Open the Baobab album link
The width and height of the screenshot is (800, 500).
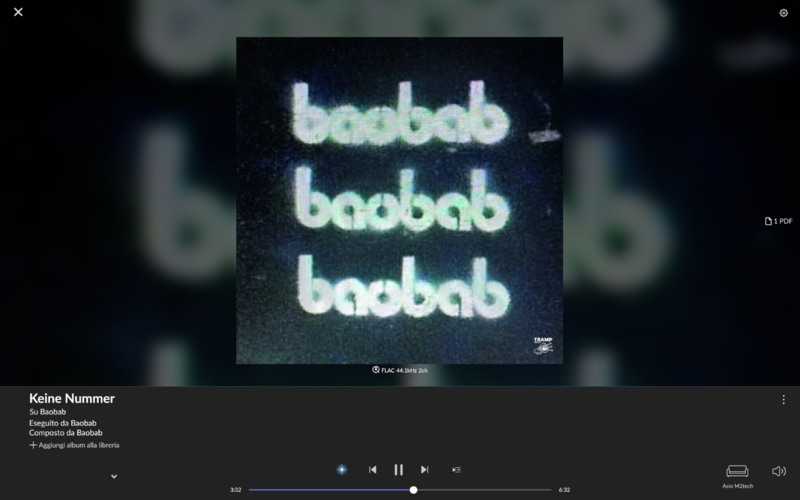tap(52, 412)
